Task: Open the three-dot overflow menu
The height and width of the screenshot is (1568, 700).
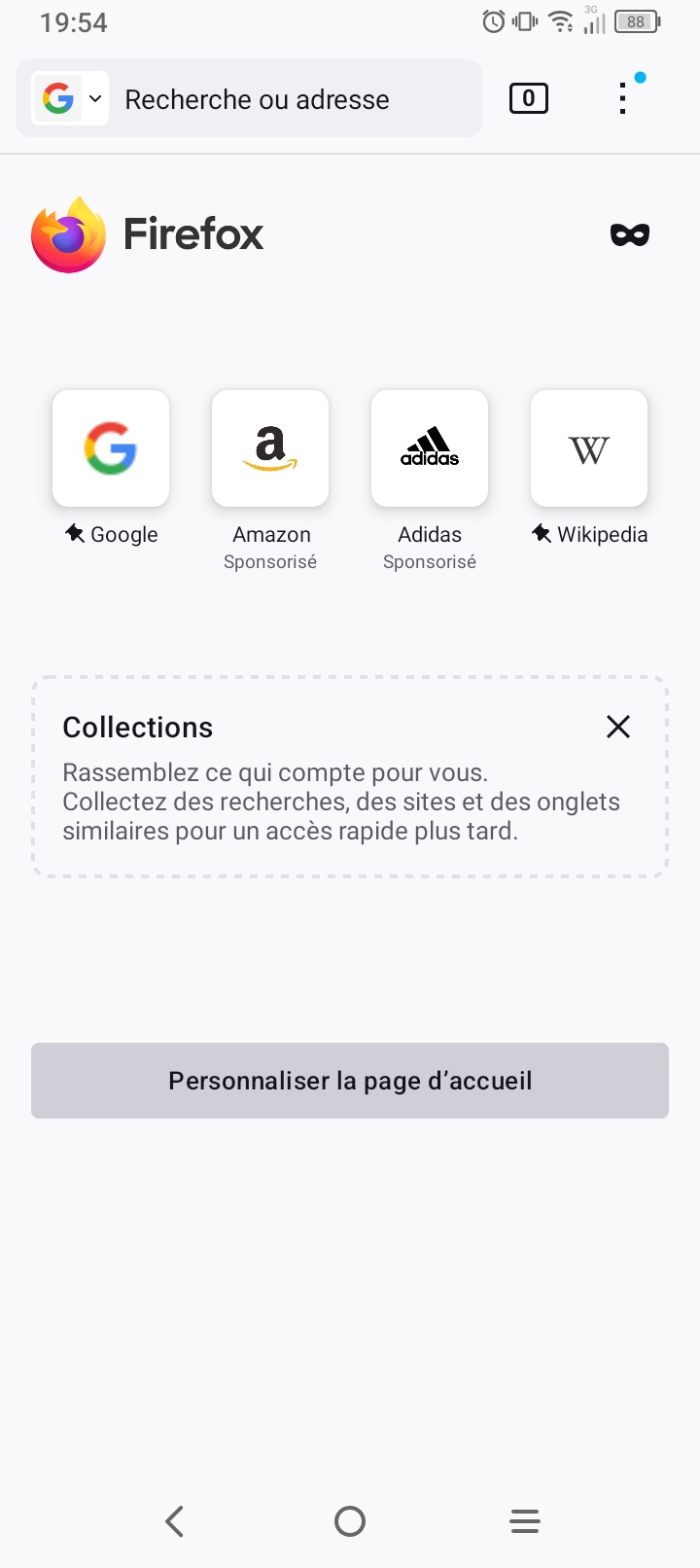Action: (623, 98)
